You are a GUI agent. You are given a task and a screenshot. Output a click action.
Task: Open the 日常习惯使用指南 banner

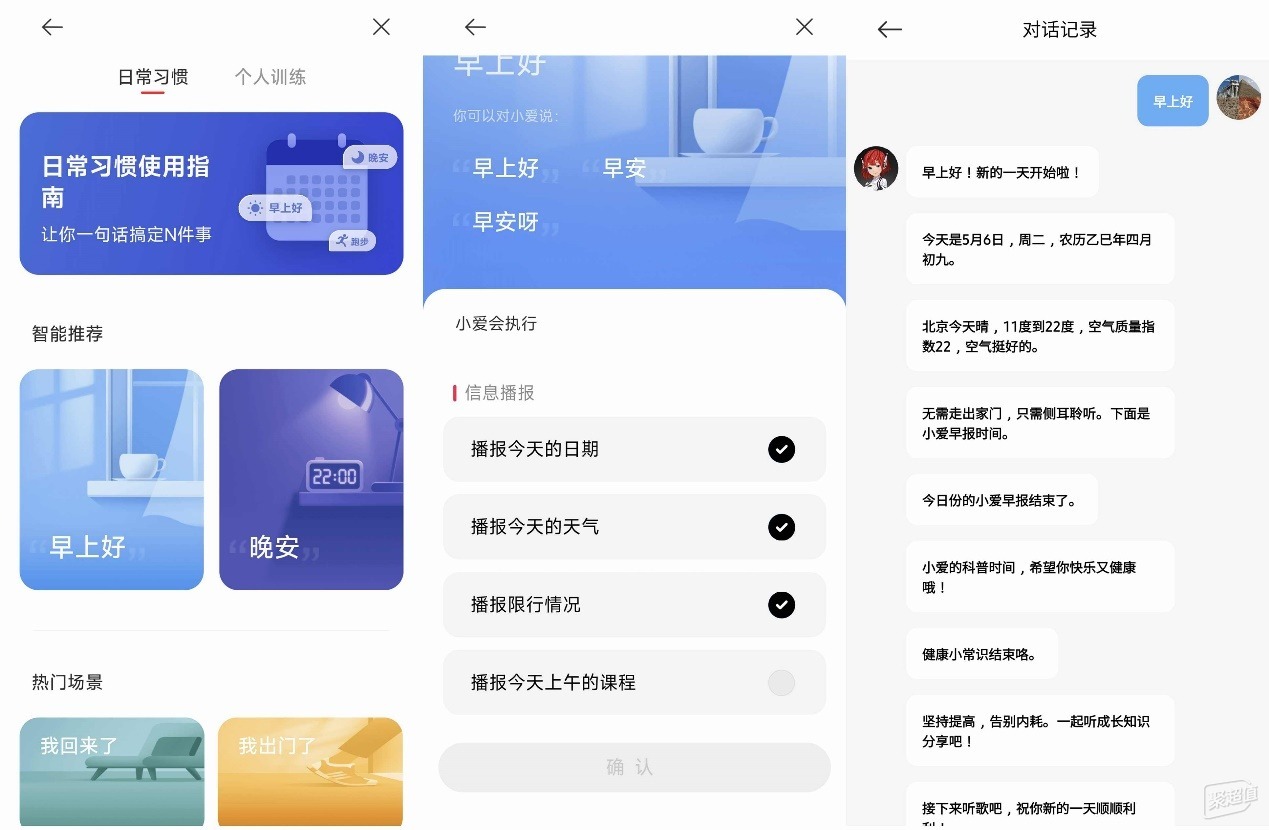point(211,193)
